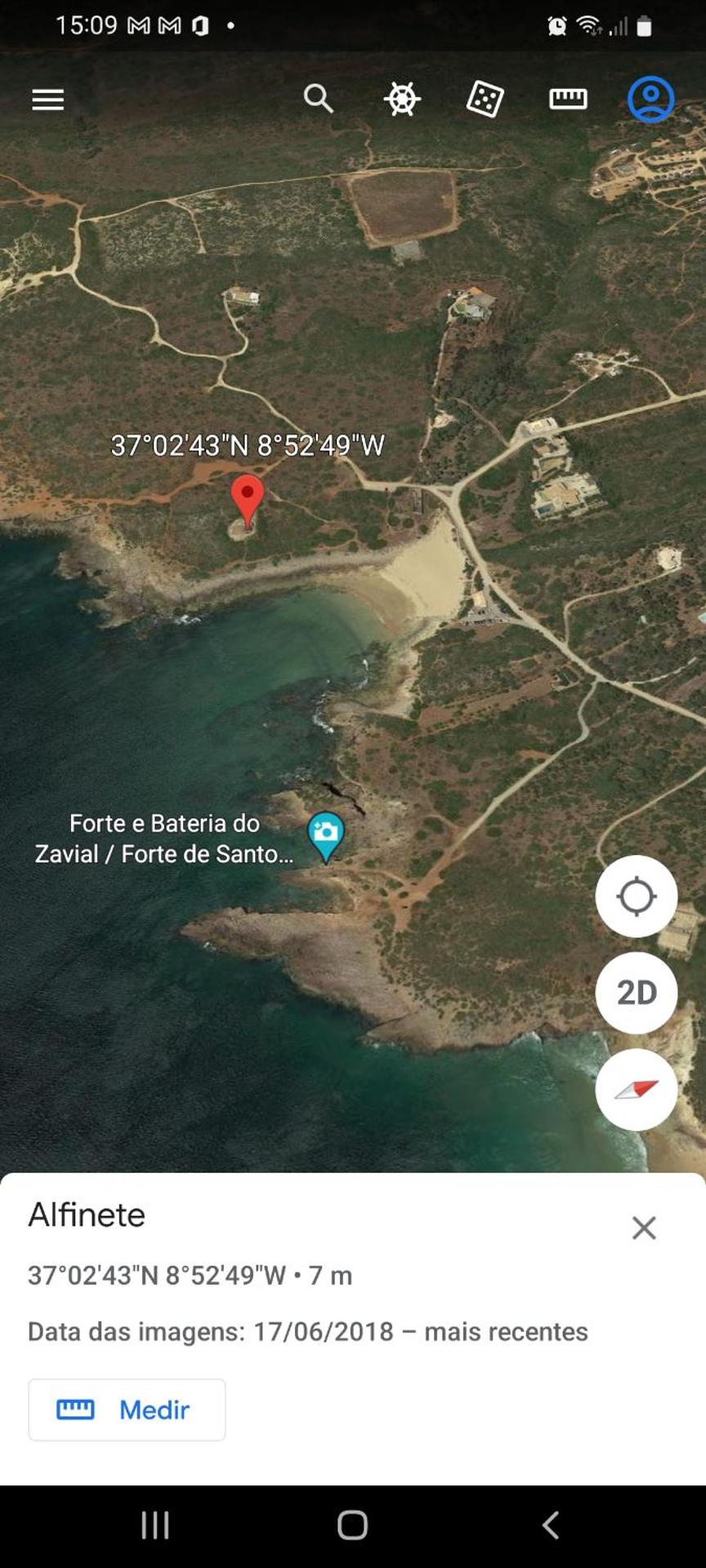The image size is (706, 1568).
Task: Close the Alfinete info panel
Action: point(643,1227)
